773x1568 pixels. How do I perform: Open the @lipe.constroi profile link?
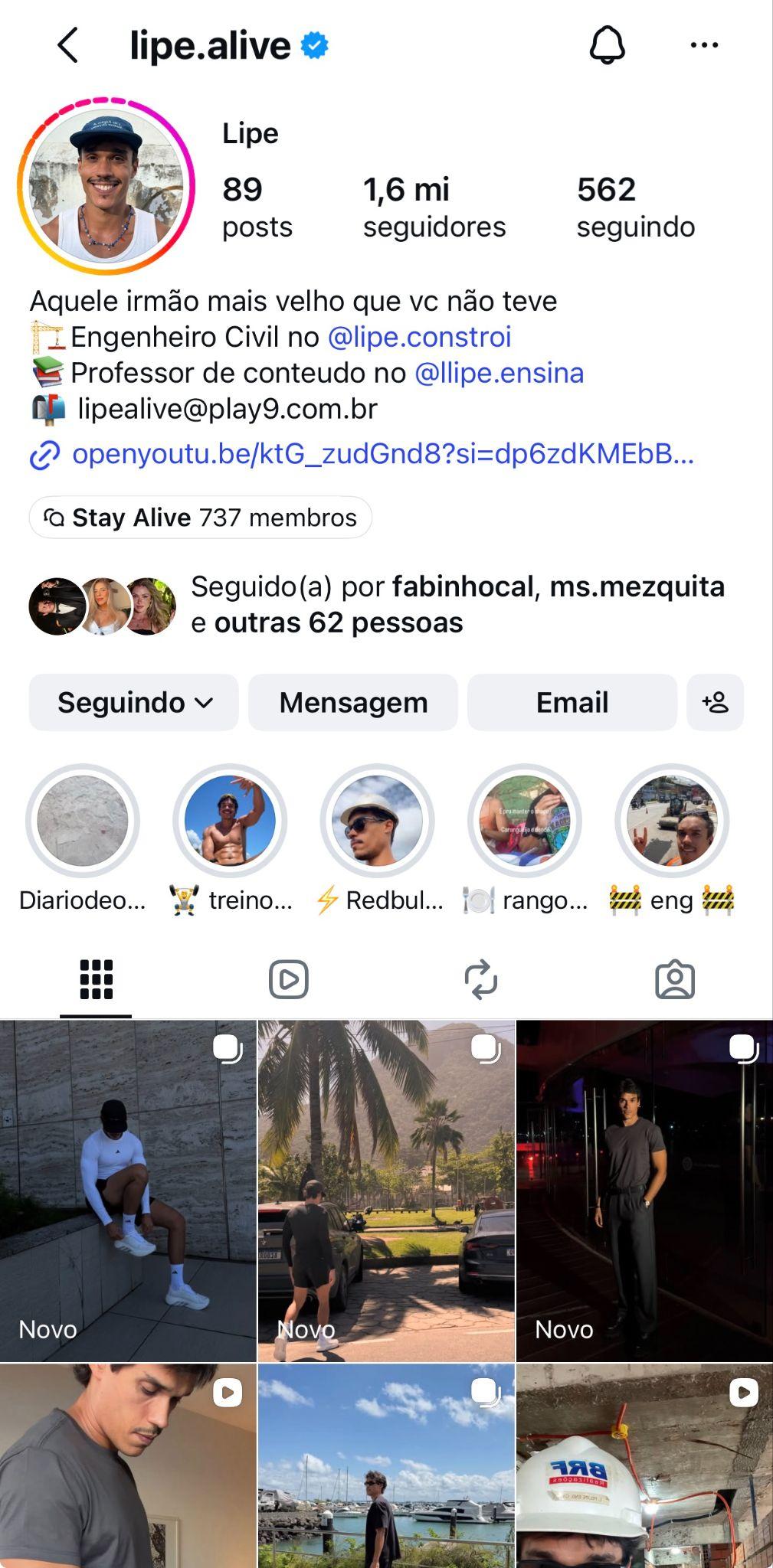(419, 337)
